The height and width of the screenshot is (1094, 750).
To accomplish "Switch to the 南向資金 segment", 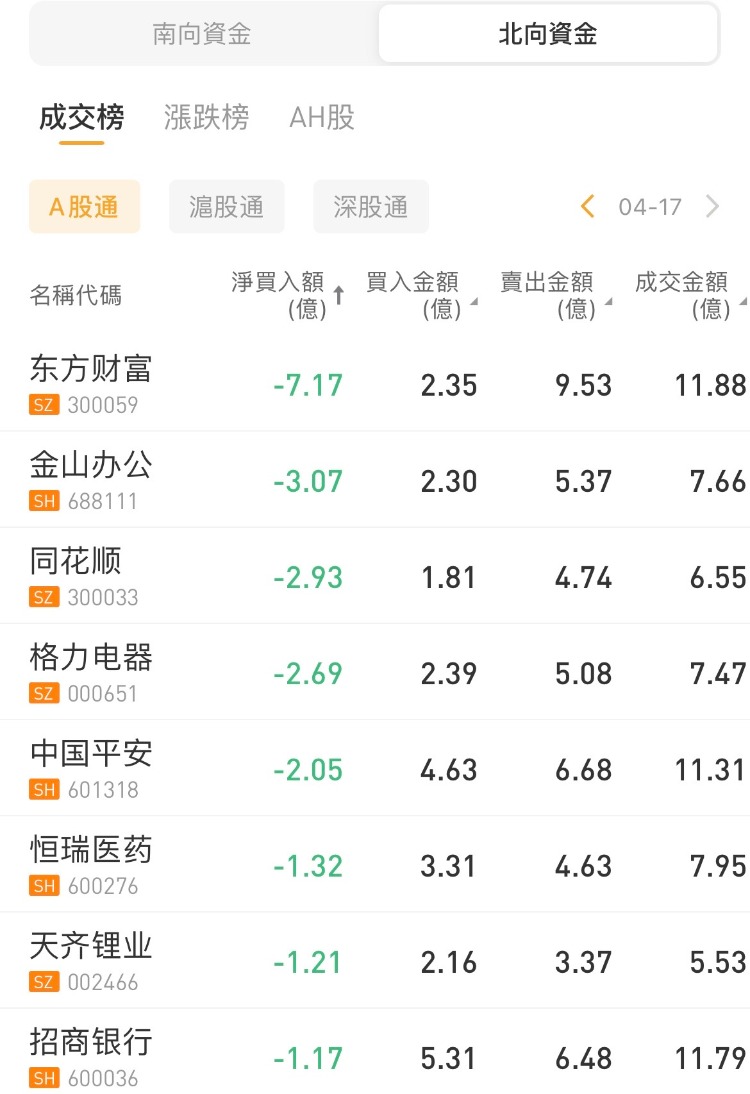I will [x=202, y=34].
